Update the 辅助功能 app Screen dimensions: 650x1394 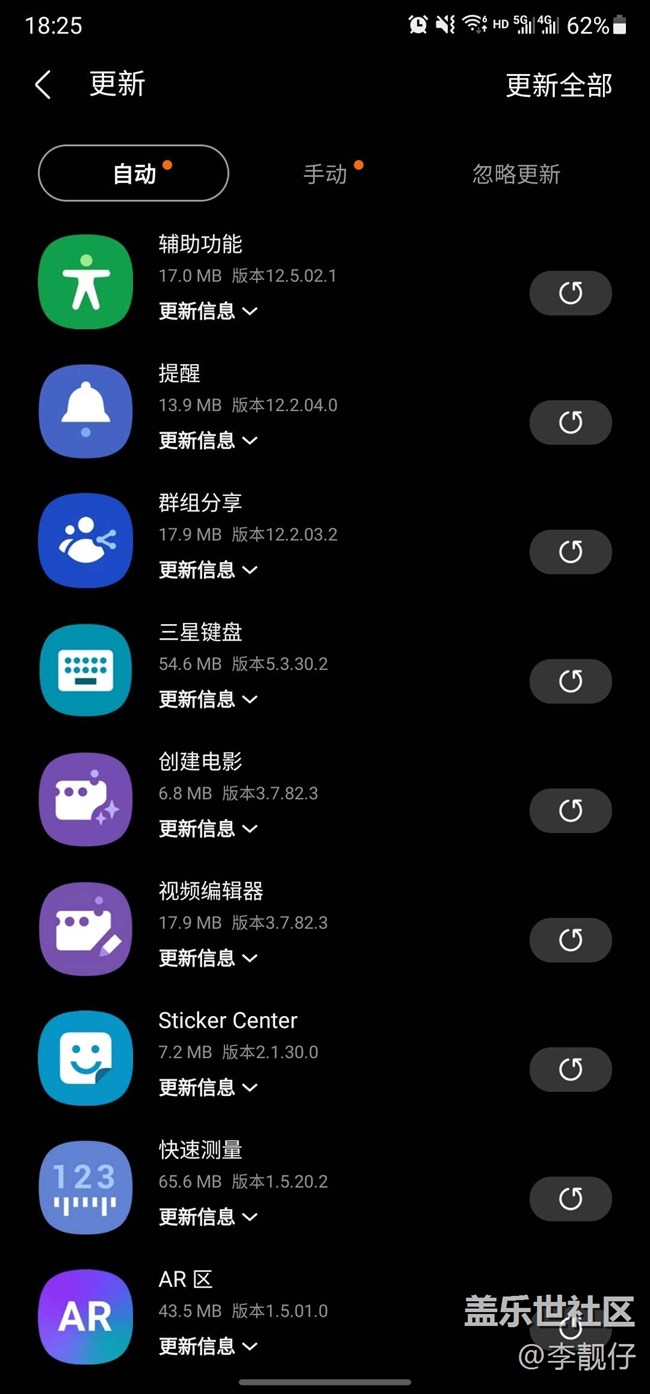click(x=570, y=293)
